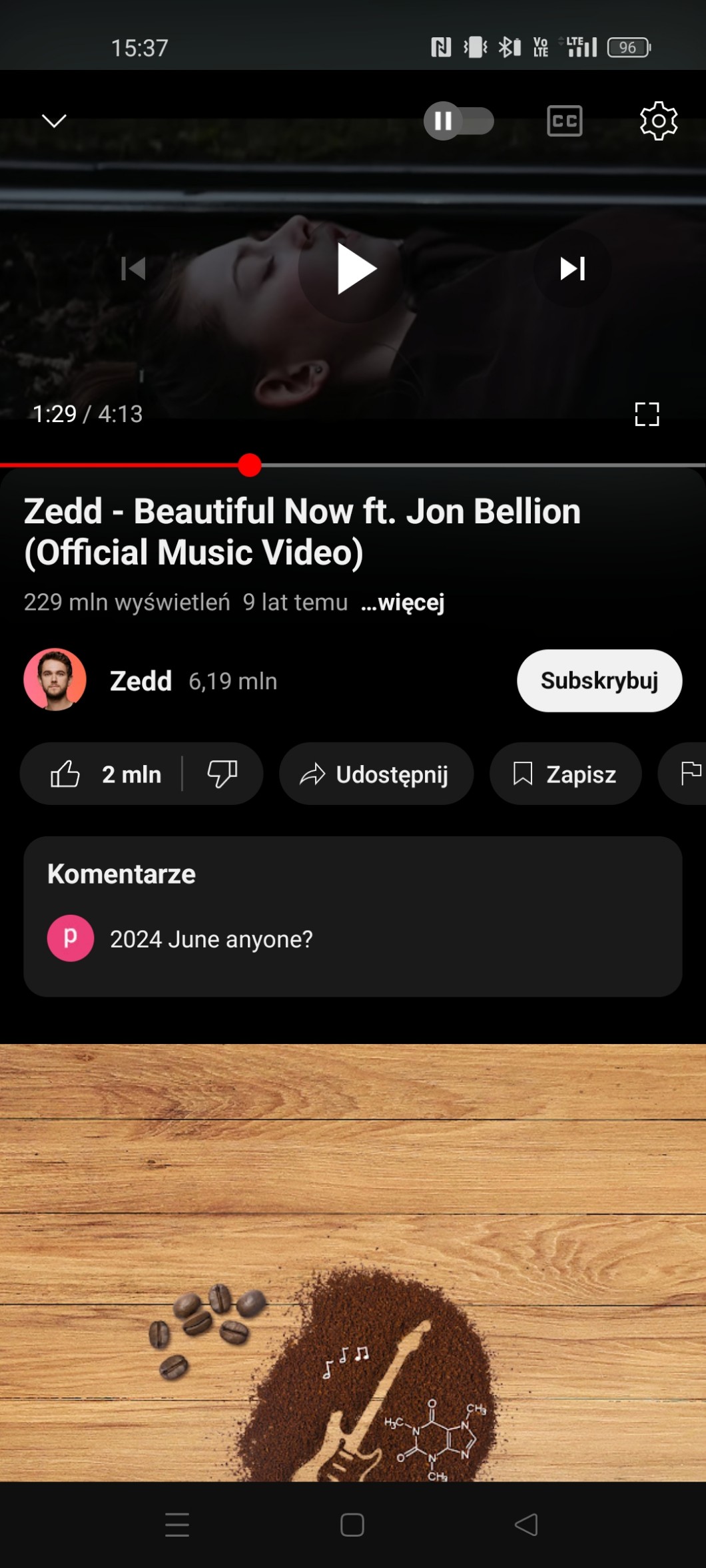Like the video with 2 mln likes

pyautogui.click(x=105, y=774)
